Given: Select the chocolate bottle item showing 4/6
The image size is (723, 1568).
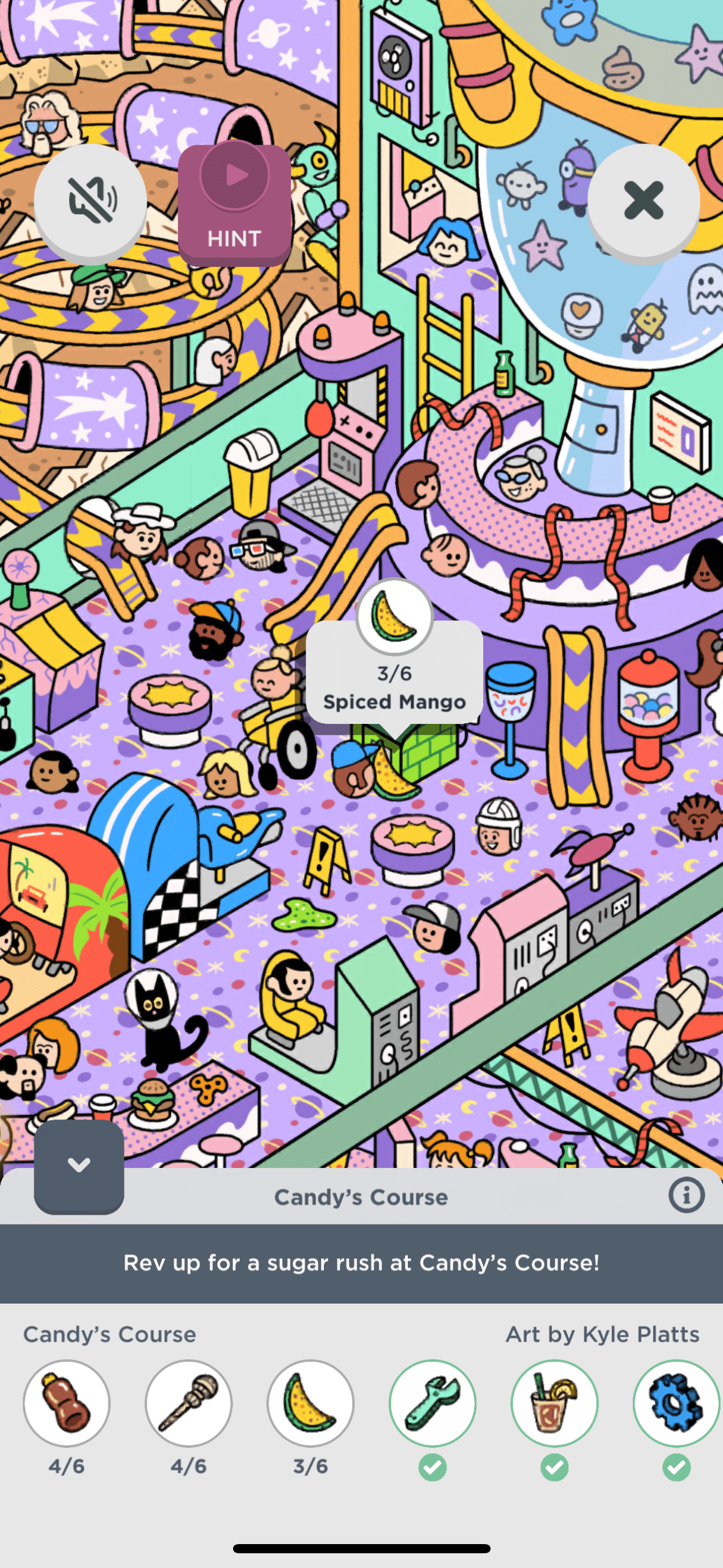Looking at the screenshot, I should tap(66, 1403).
